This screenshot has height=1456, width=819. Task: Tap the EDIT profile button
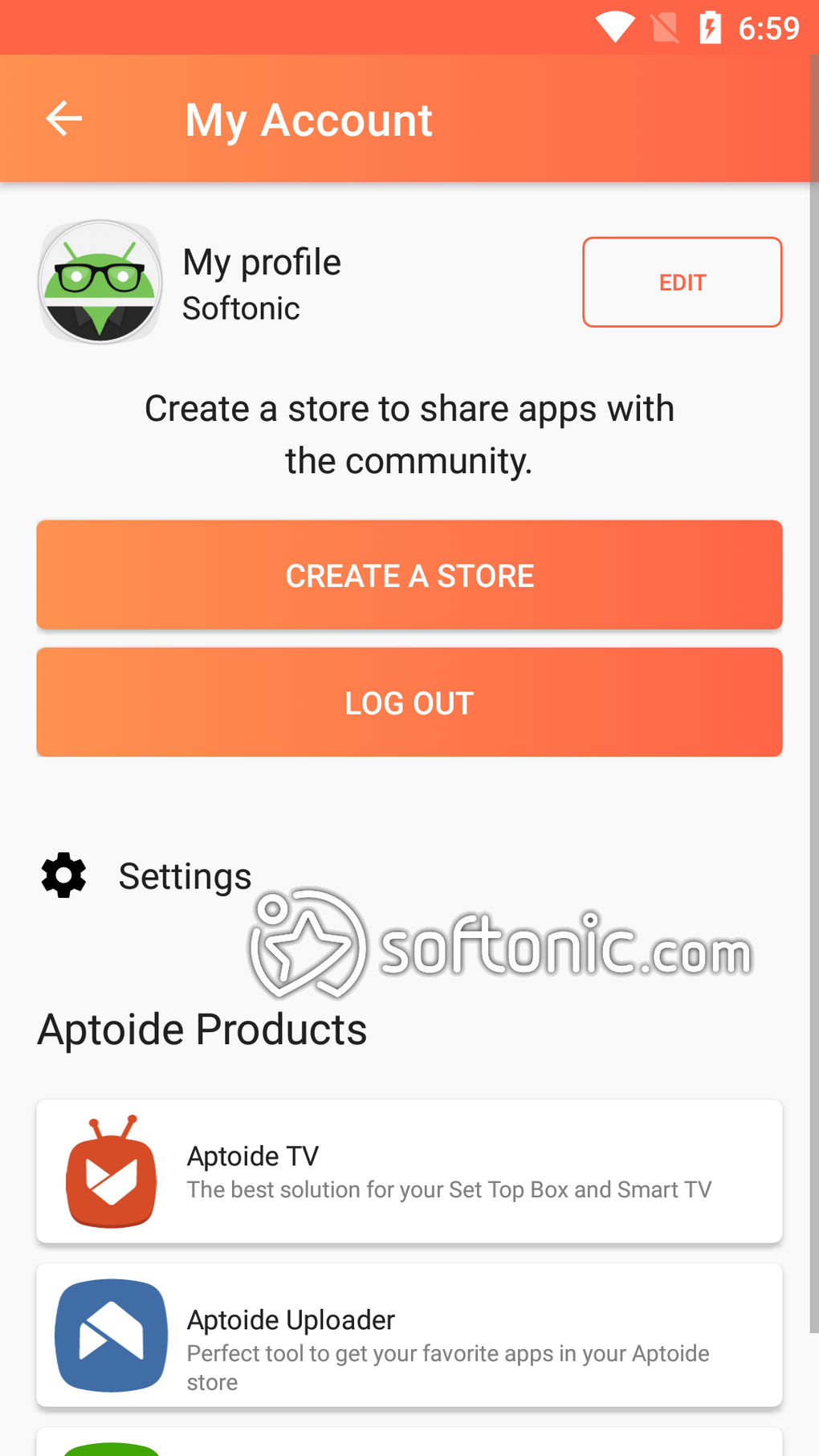click(682, 282)
